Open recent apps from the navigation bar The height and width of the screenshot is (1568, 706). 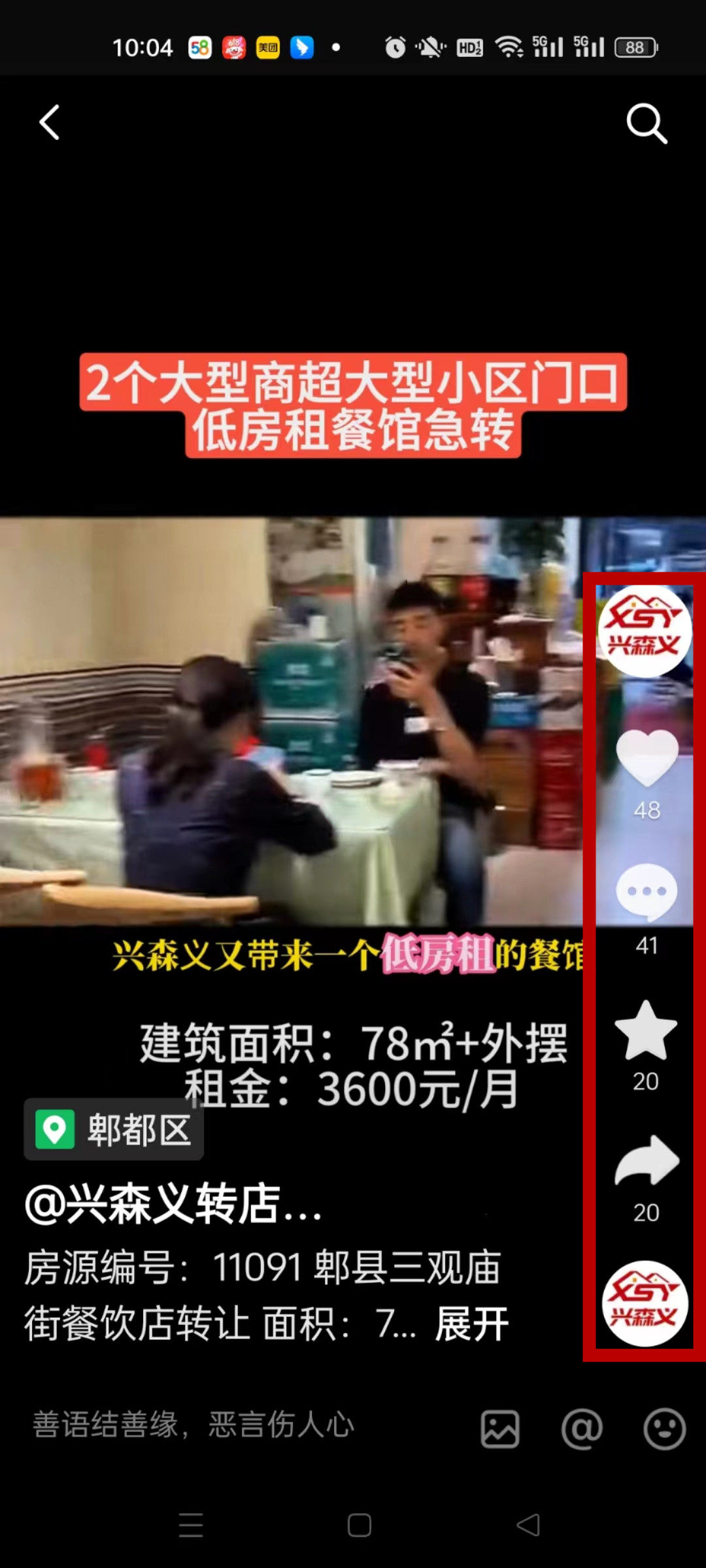[191, 1526]
